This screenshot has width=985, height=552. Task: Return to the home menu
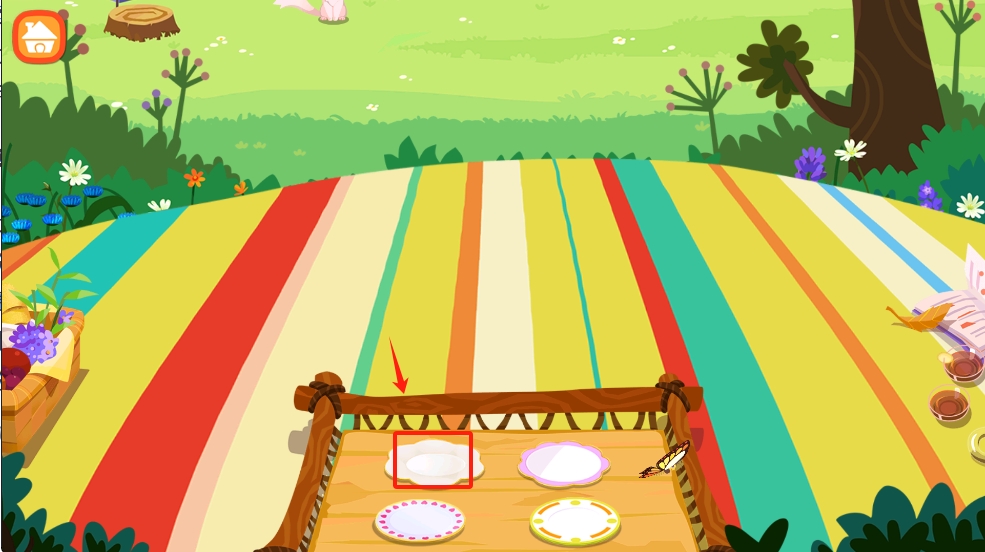click(39, 38)
